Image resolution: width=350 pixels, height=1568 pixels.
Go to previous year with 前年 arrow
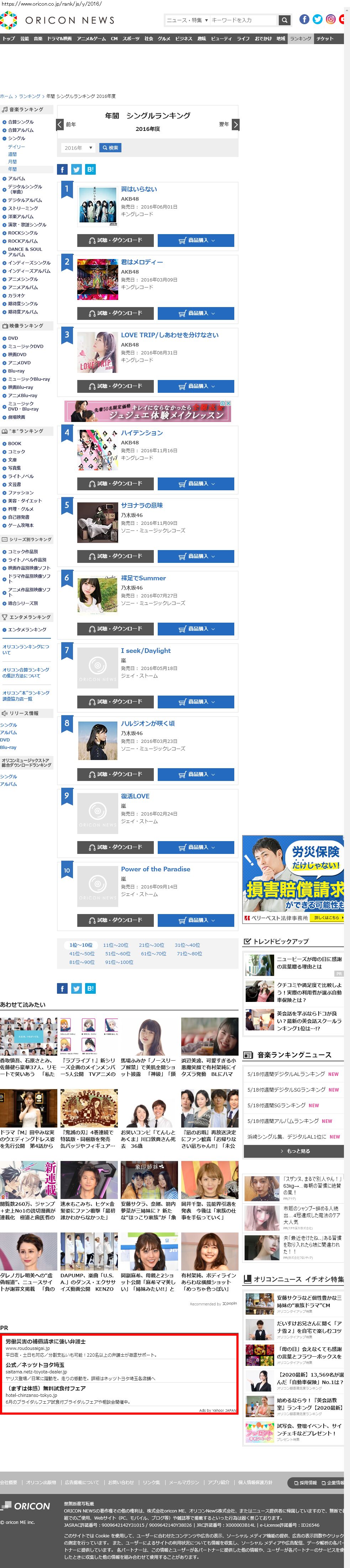(x=60, y=124)
